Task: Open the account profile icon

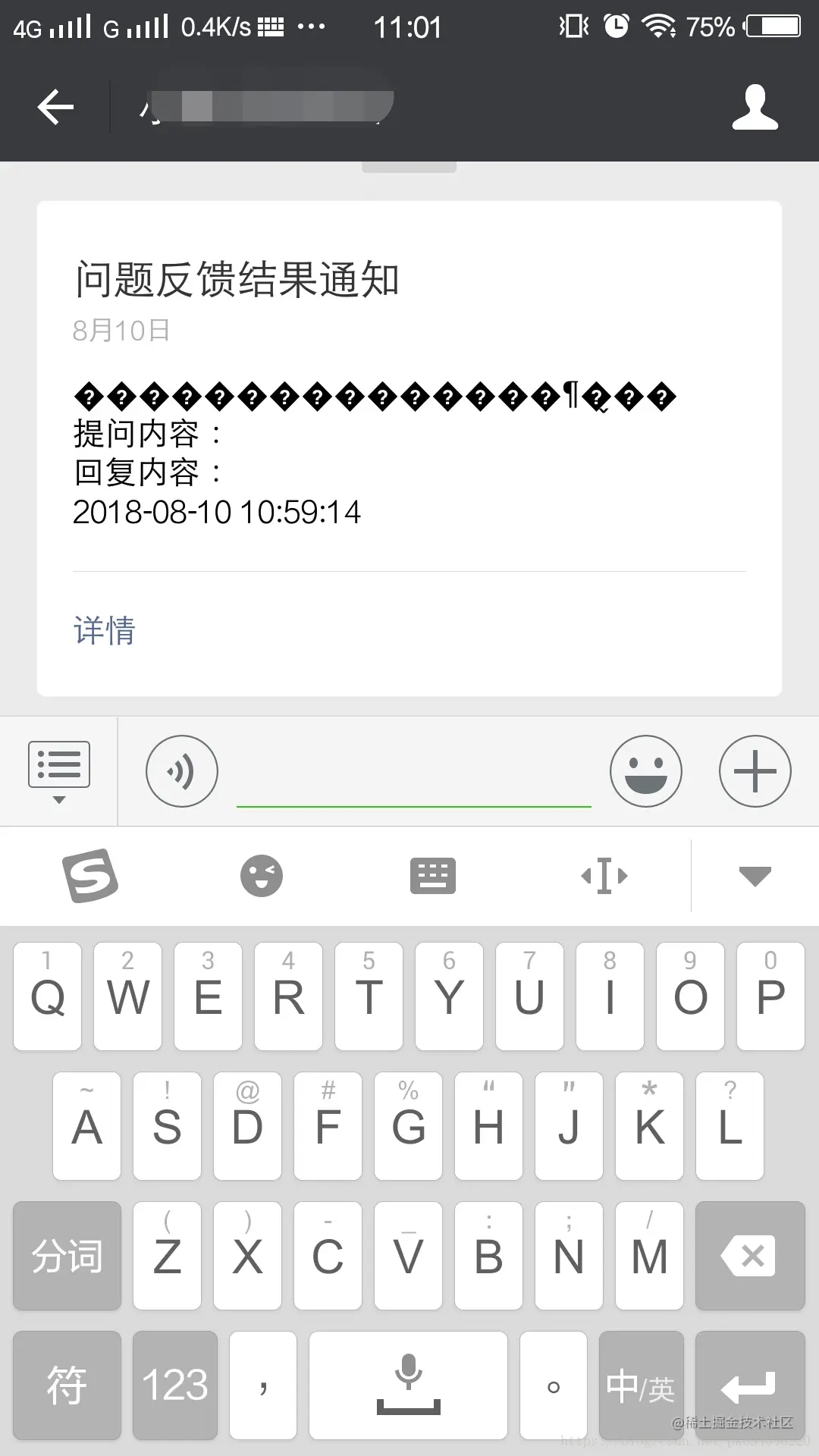Action: pos(755,107)
